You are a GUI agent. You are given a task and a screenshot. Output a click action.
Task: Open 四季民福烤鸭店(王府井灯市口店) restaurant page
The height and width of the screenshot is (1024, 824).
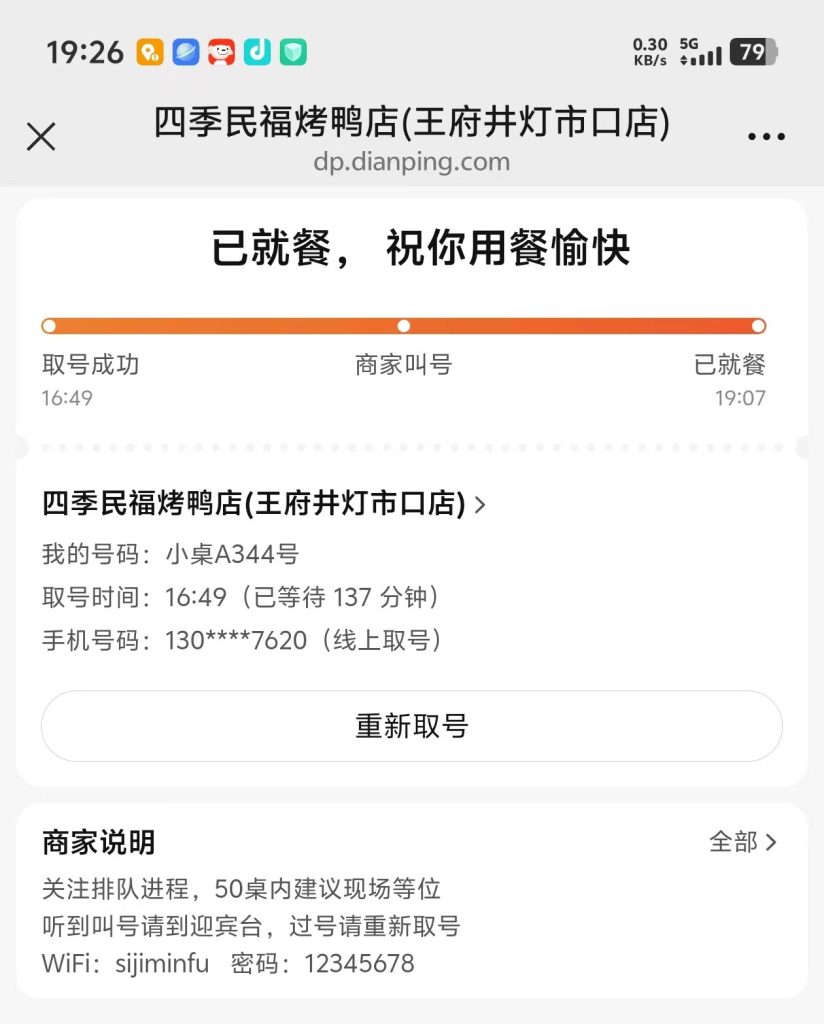(264, 504)
